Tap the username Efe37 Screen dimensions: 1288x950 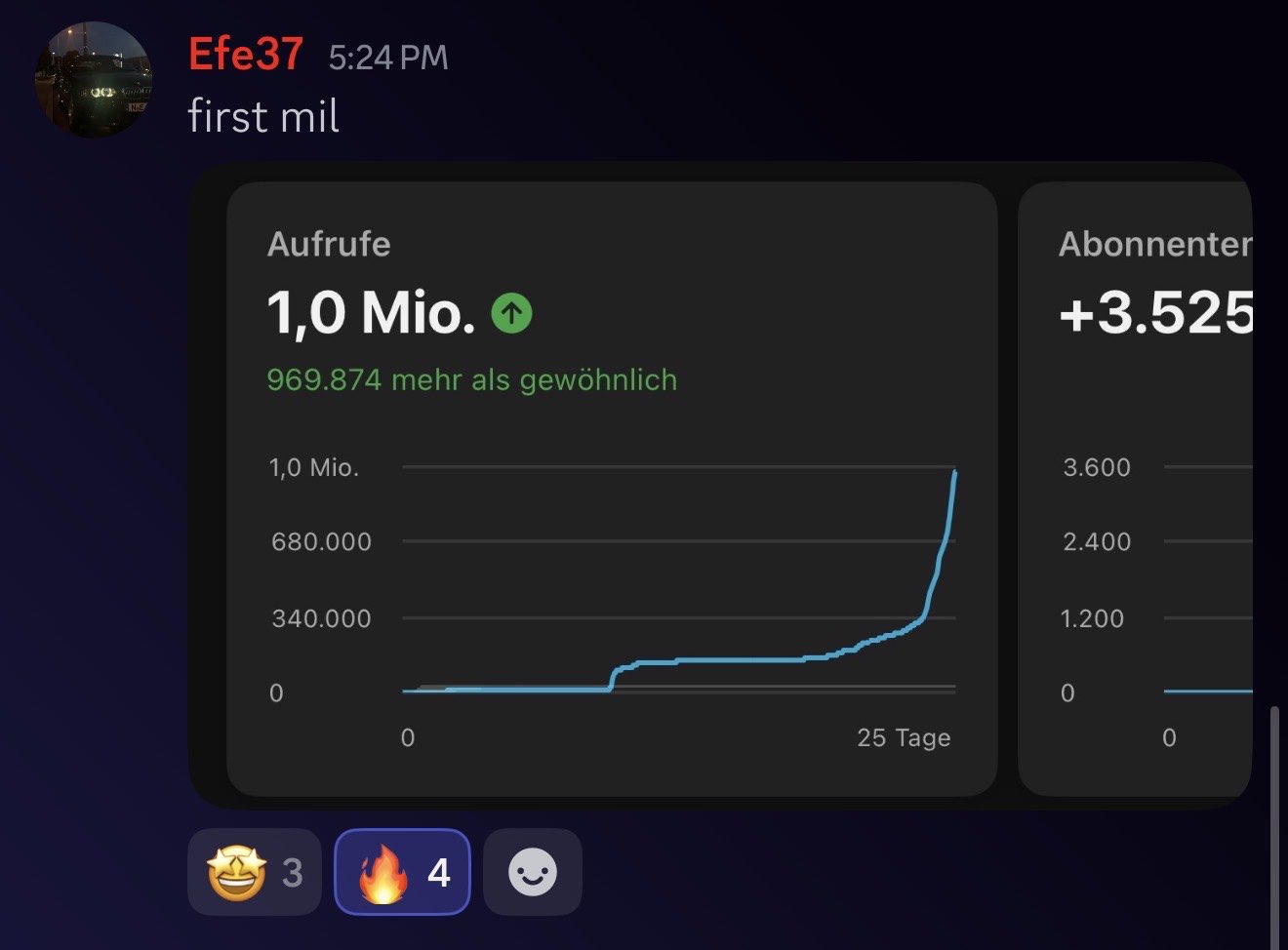(x=245, y=56)
